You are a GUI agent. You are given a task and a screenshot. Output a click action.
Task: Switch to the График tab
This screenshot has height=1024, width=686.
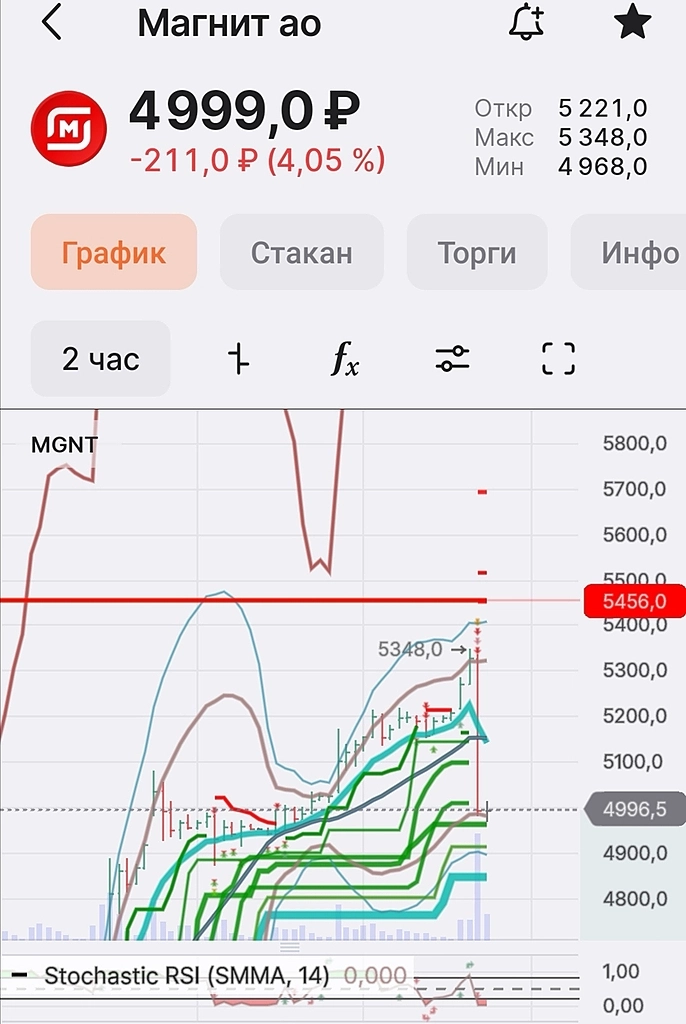114,252
